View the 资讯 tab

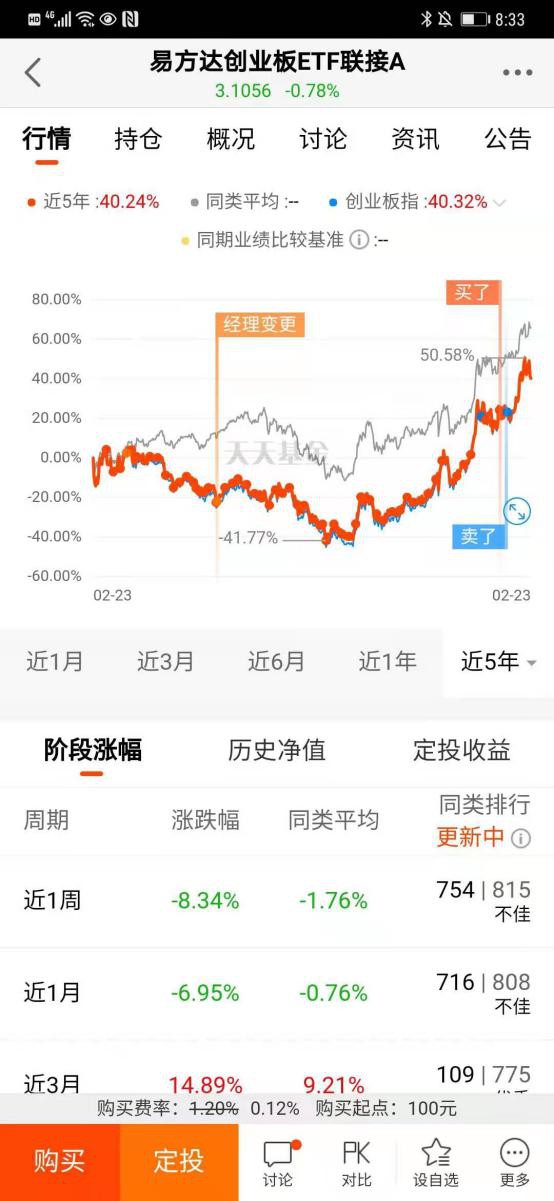(x=415, y=139)
